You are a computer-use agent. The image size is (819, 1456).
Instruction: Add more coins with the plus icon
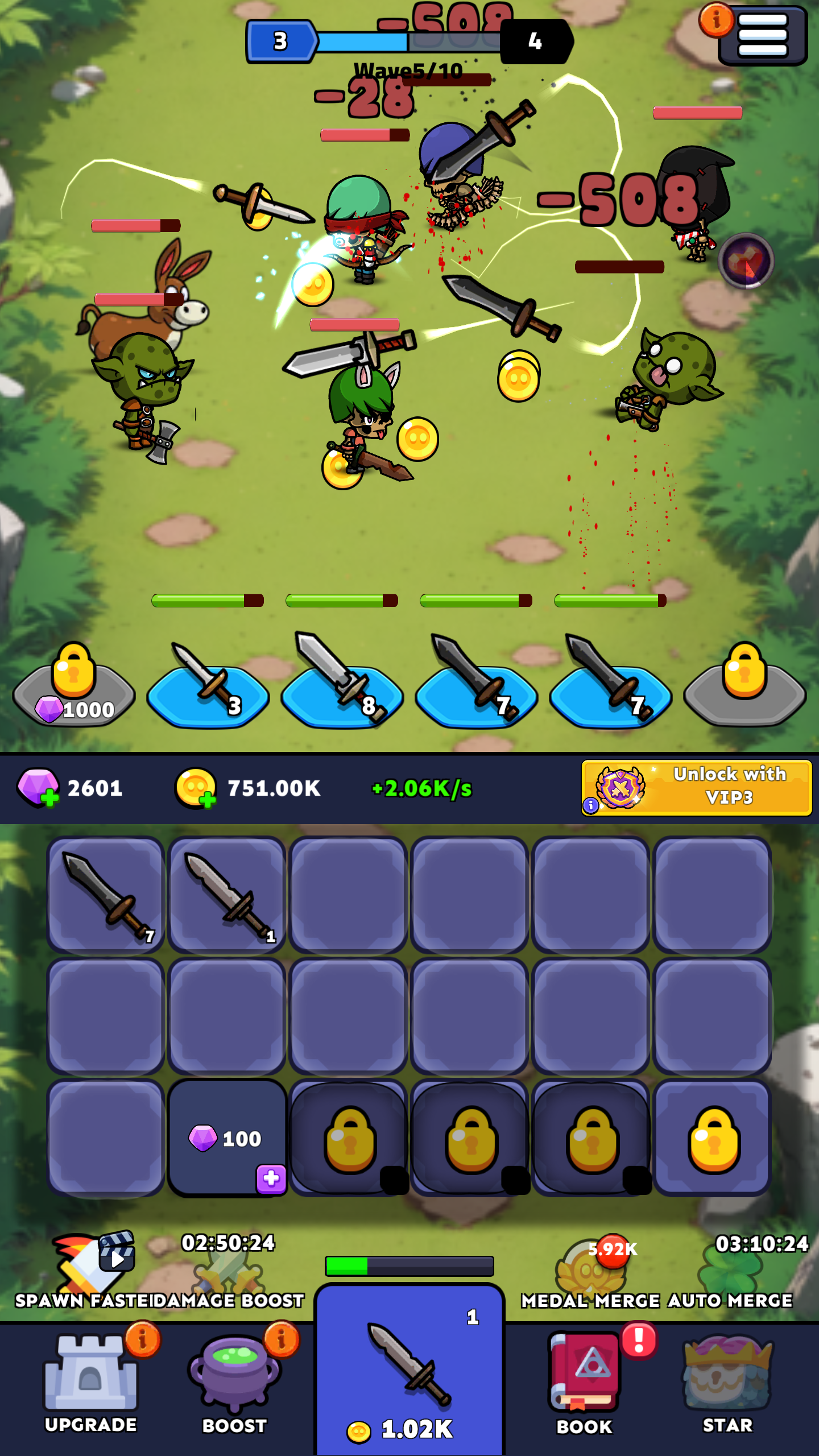point(207,799)
